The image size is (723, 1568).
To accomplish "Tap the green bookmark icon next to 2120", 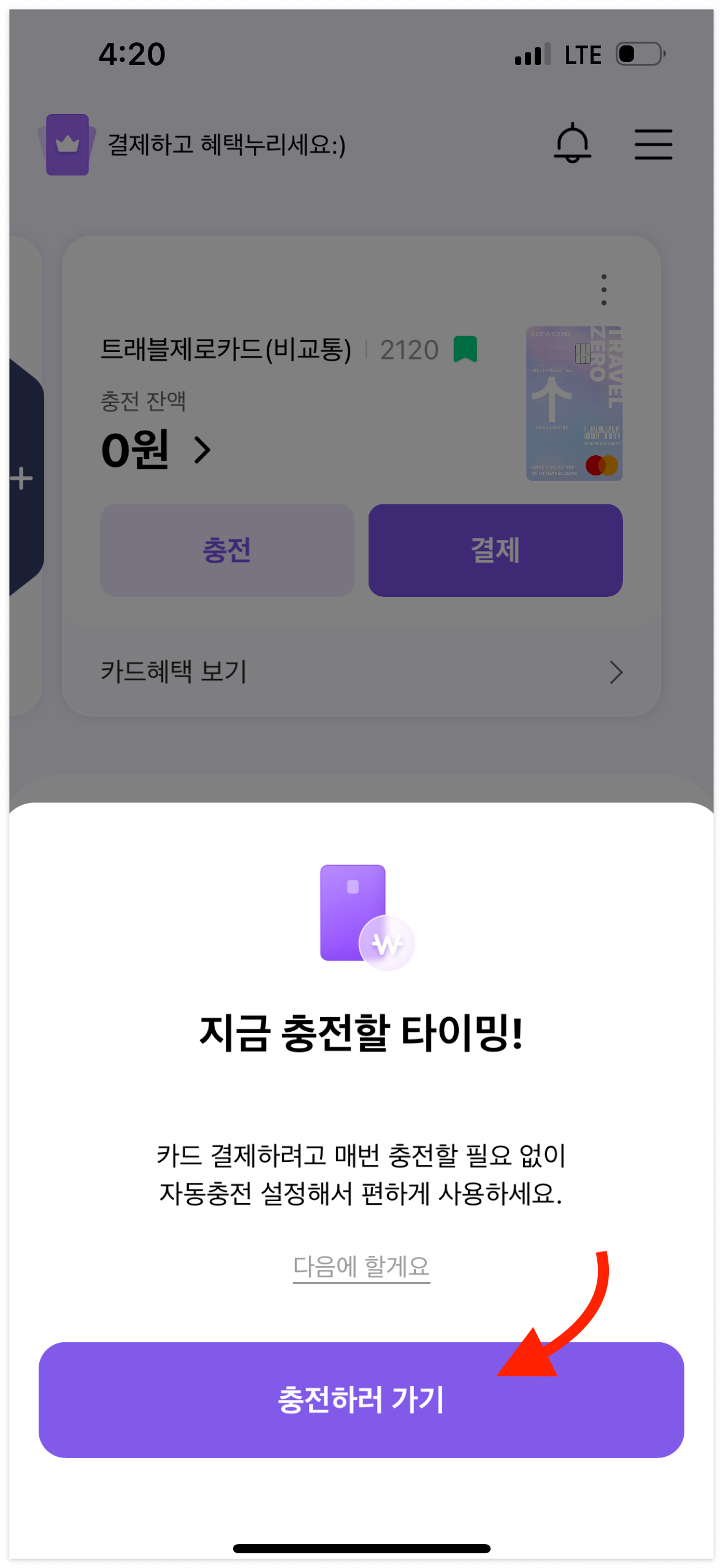I will tap(466, 350).
